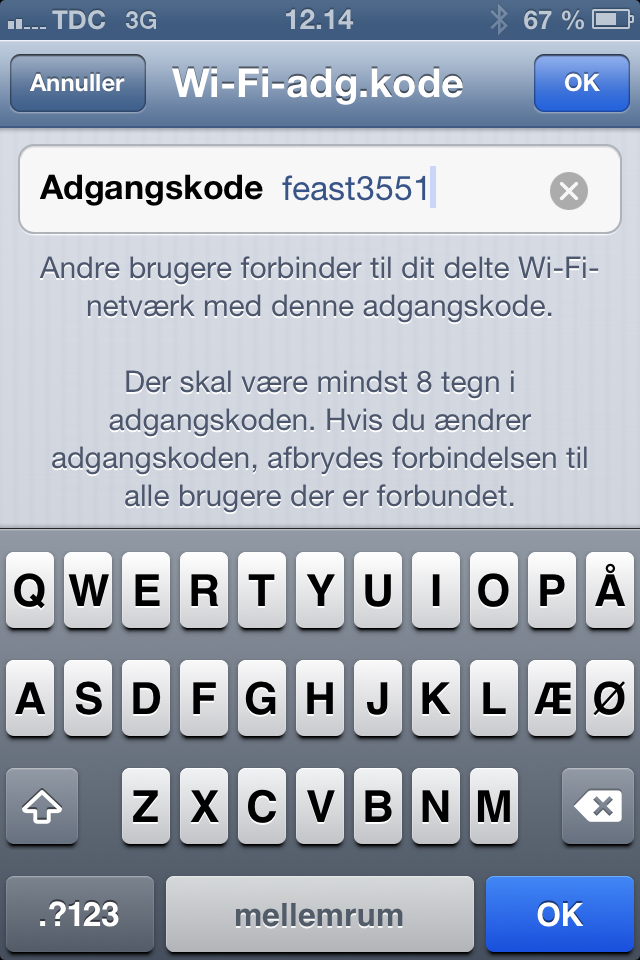Toggle the shift key

(42, 807)
